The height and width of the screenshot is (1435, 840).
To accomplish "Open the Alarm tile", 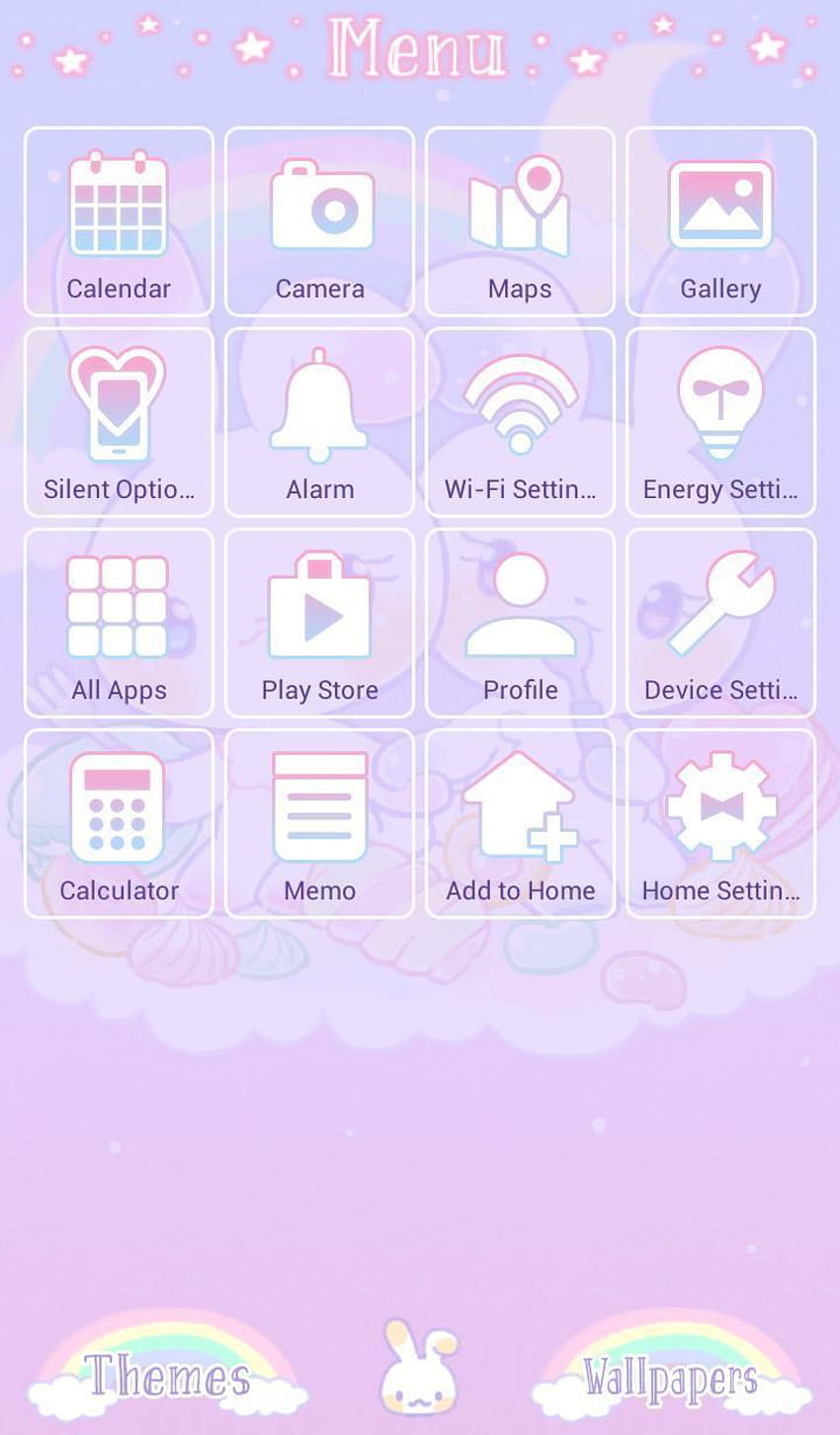I will 319,422.
